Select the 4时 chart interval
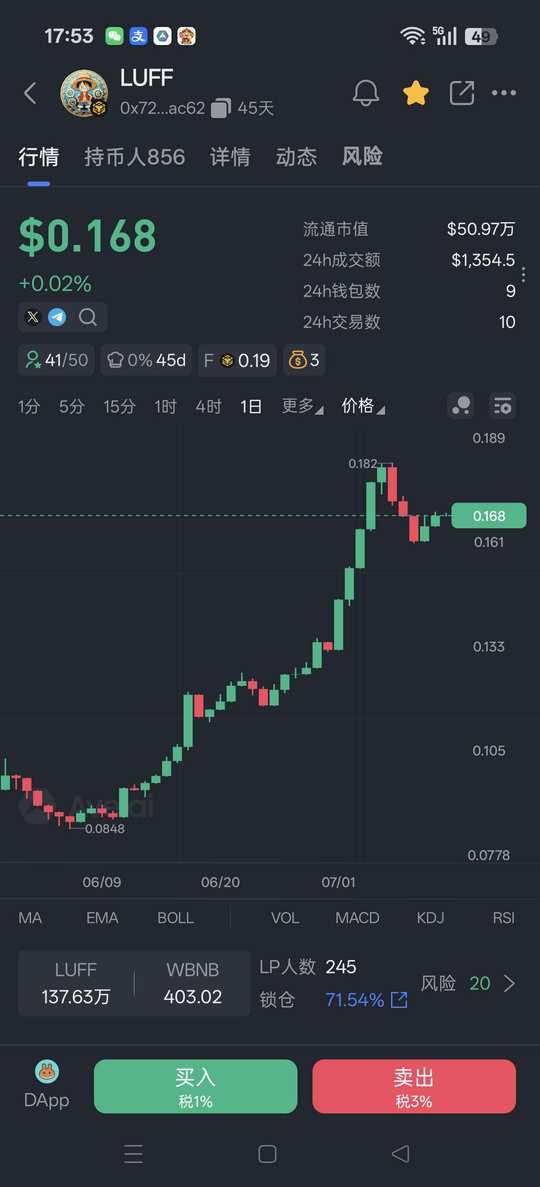540x1187 pixels. point(208,407)
